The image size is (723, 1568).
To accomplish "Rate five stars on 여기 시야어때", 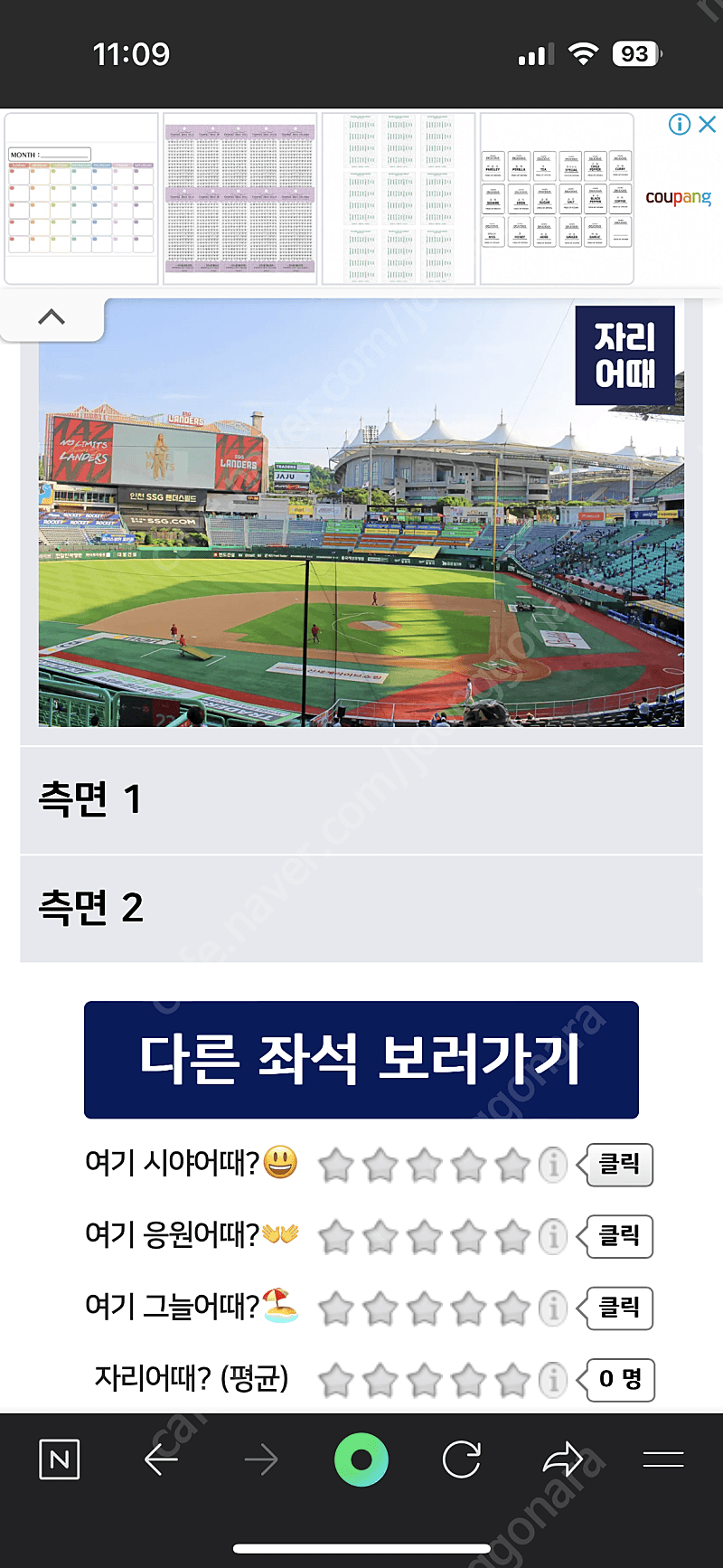I will pyautogui.click(x=512, y=1165).
